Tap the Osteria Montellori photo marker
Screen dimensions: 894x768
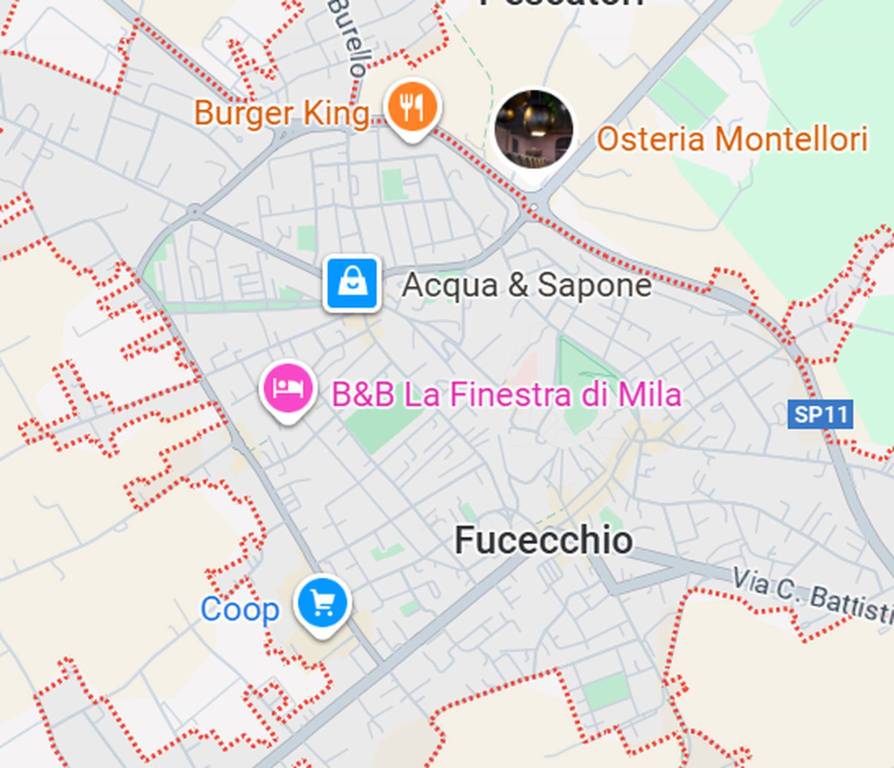(x=534, y=130)
